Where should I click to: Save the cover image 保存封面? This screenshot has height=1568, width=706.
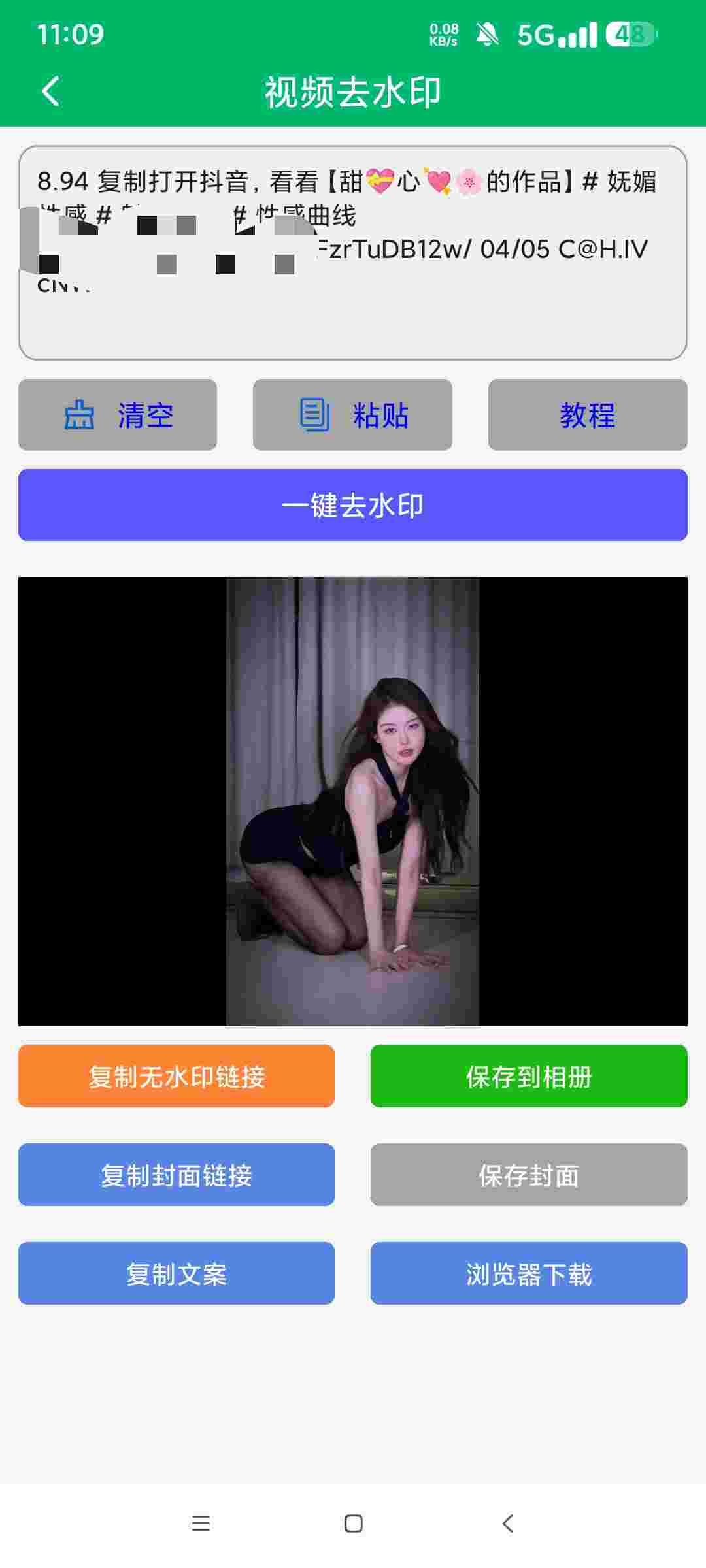point(528,1175)
